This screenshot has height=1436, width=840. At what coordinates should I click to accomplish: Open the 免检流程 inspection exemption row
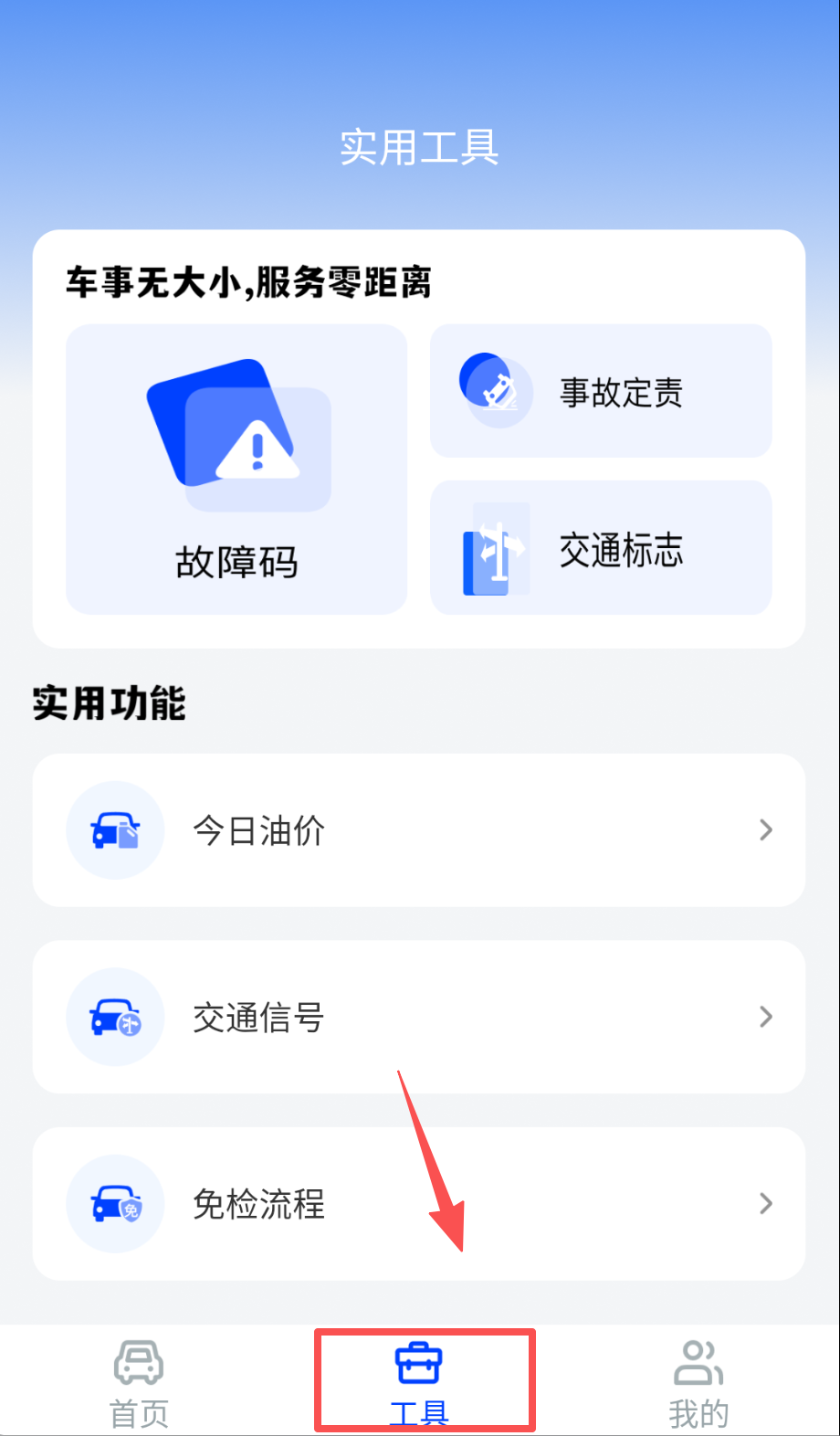click(x=418, y=1203)
